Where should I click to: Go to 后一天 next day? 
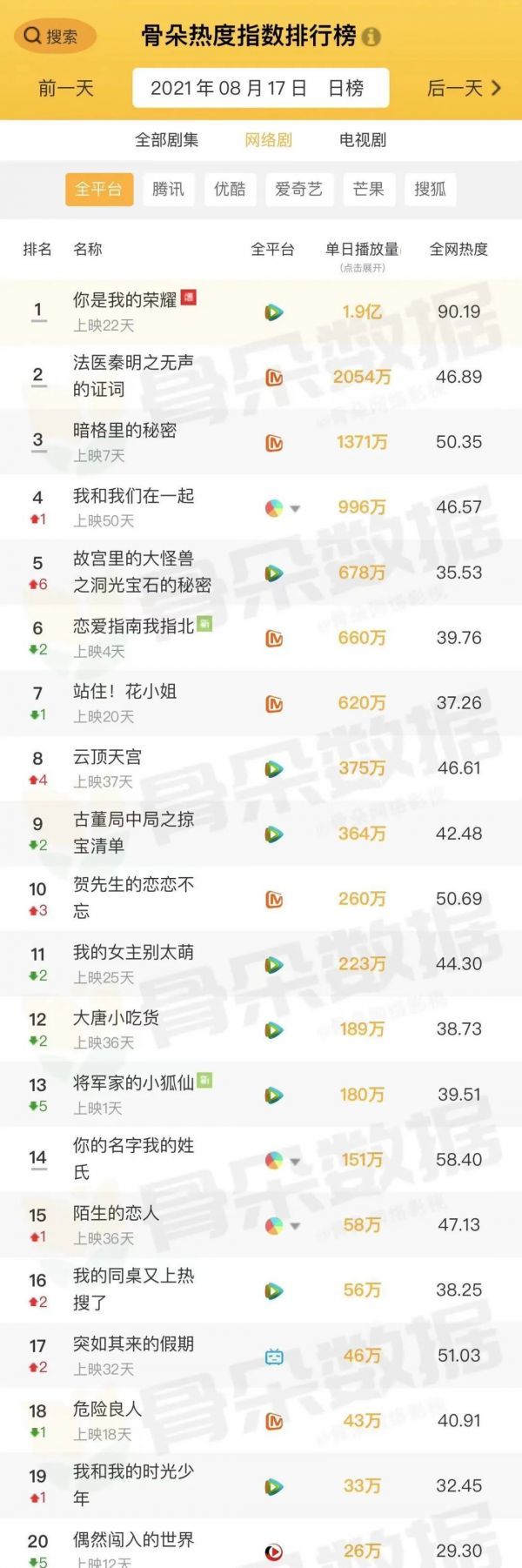tap(463, 88)
